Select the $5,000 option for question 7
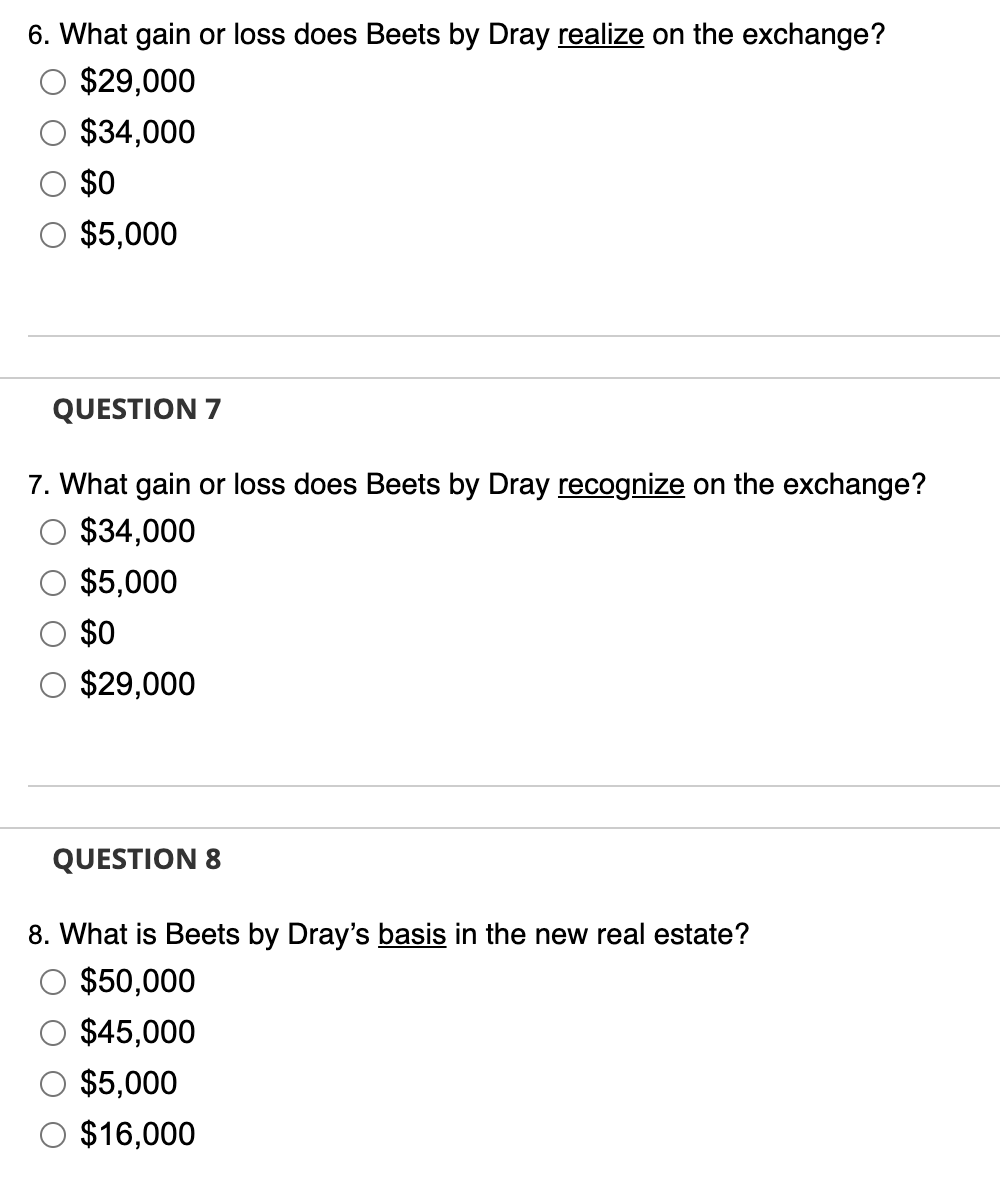Image resolution: width=1000 pixels, height=1192 pixels. point(52,582)
